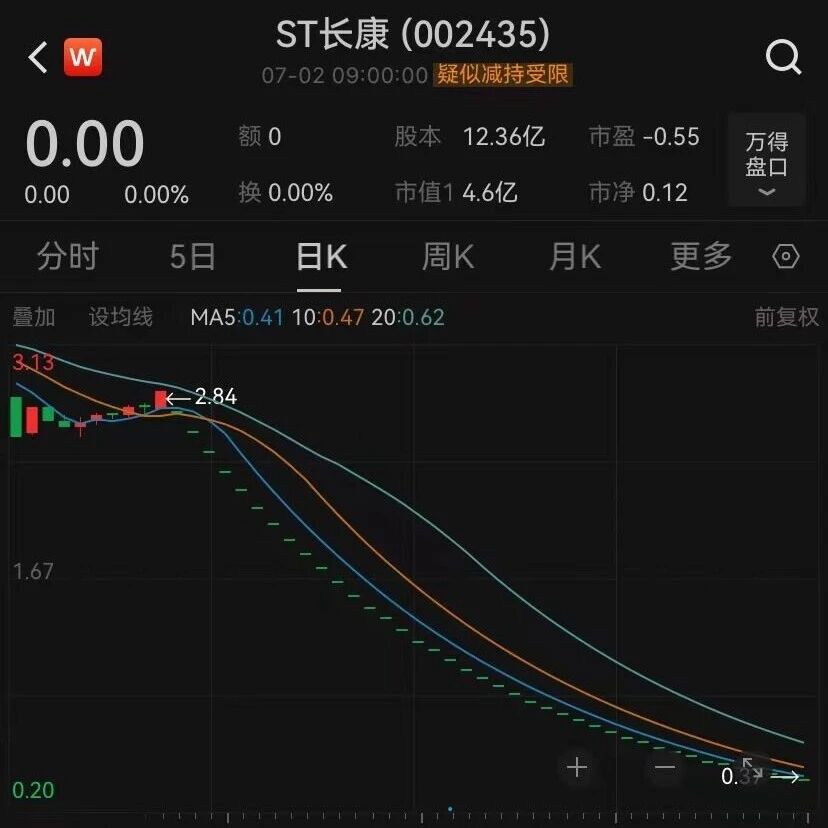Switch to the 月K chart tab
This screenshot has height=828, width=828.
575,257
